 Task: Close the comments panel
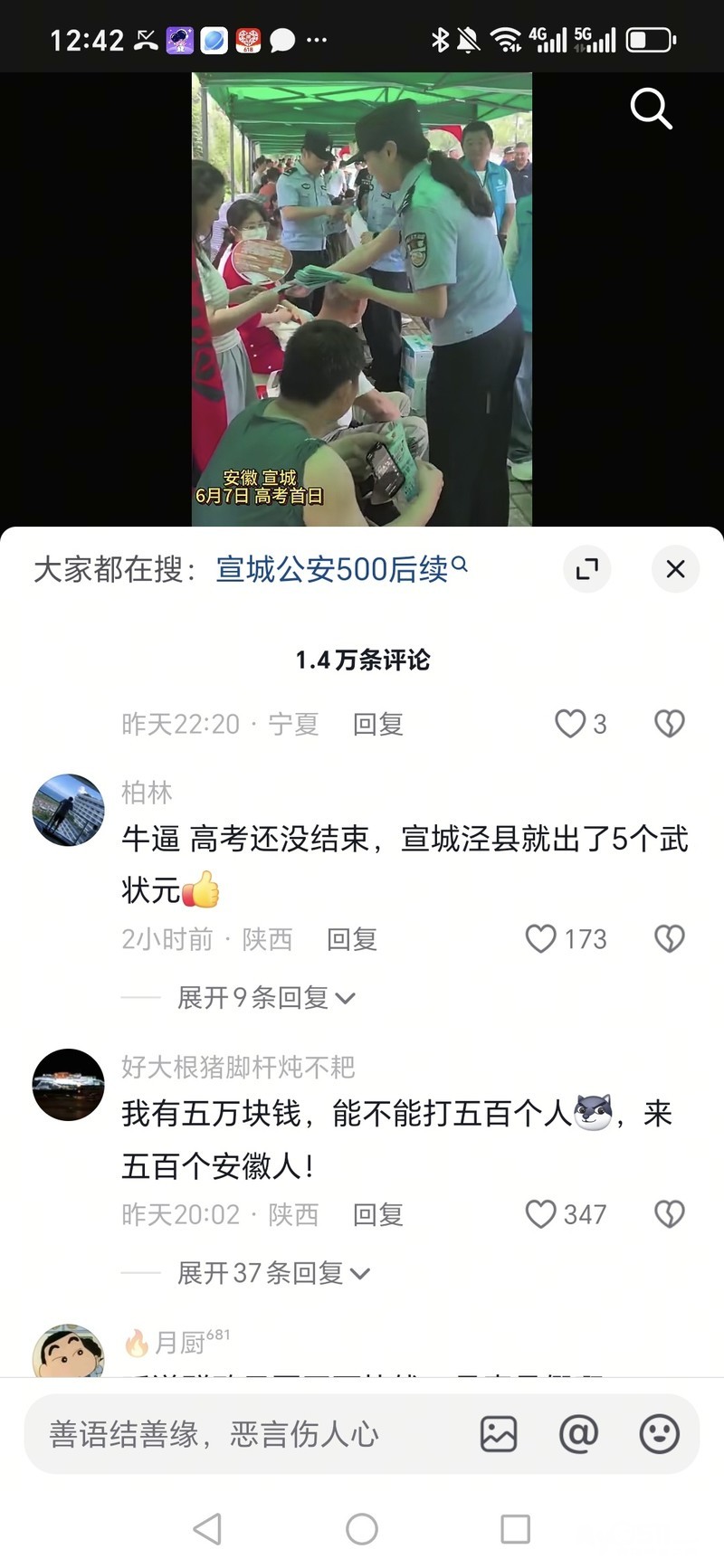click(675, 569)
